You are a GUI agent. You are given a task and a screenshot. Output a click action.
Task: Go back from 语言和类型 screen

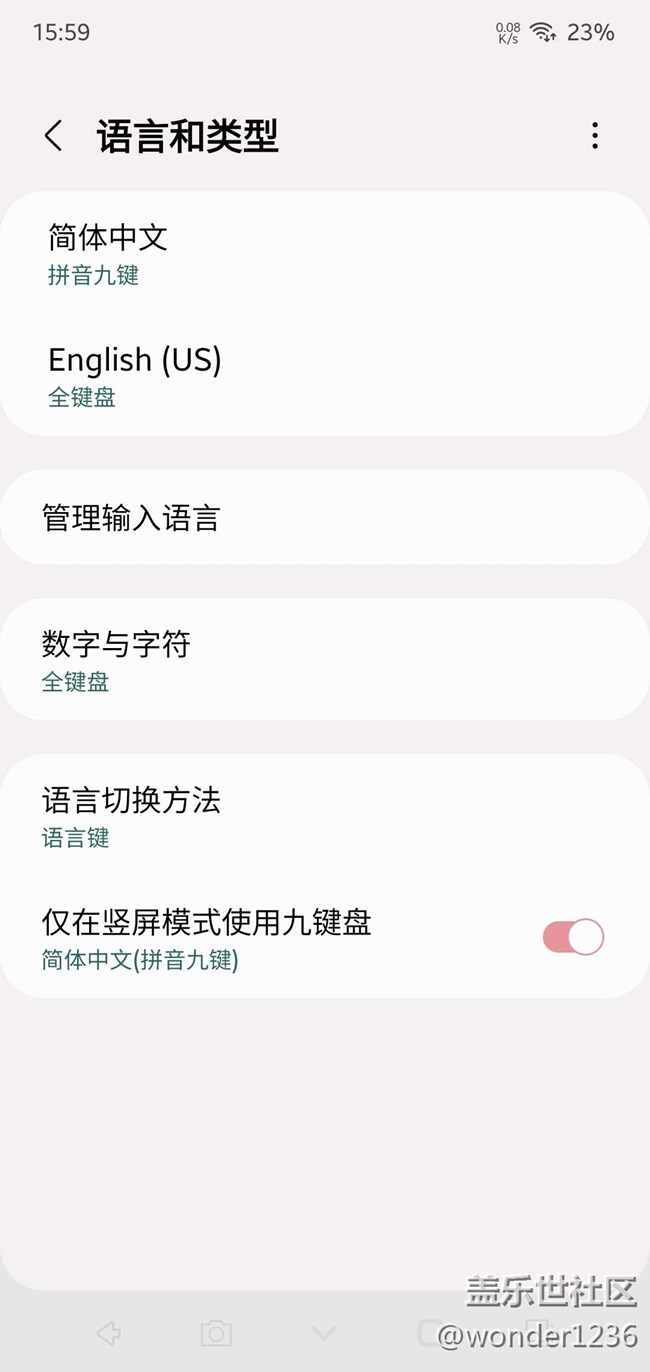pyautogui.click(x=54, y=136)
